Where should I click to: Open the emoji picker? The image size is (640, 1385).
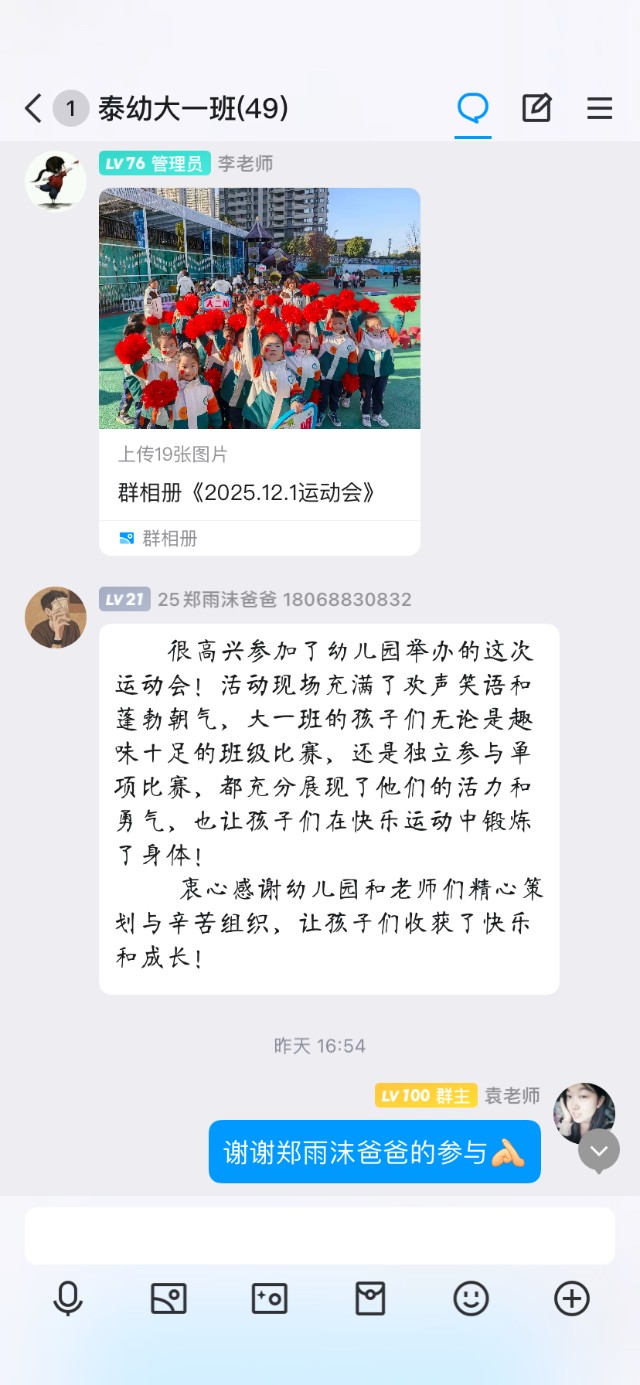(x=471, y=1298)
